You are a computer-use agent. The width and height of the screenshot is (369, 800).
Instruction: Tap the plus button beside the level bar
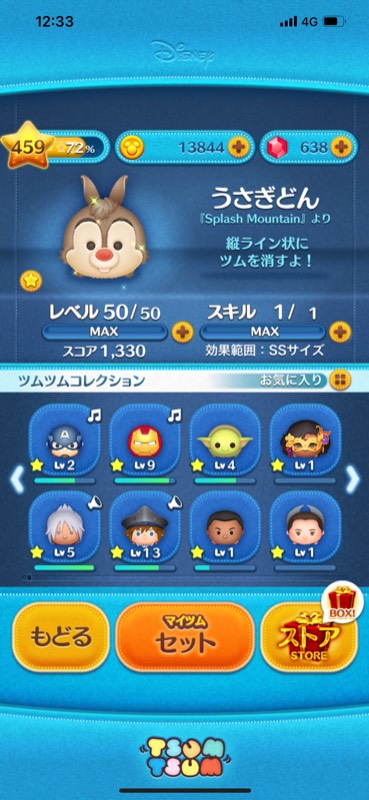182,332
